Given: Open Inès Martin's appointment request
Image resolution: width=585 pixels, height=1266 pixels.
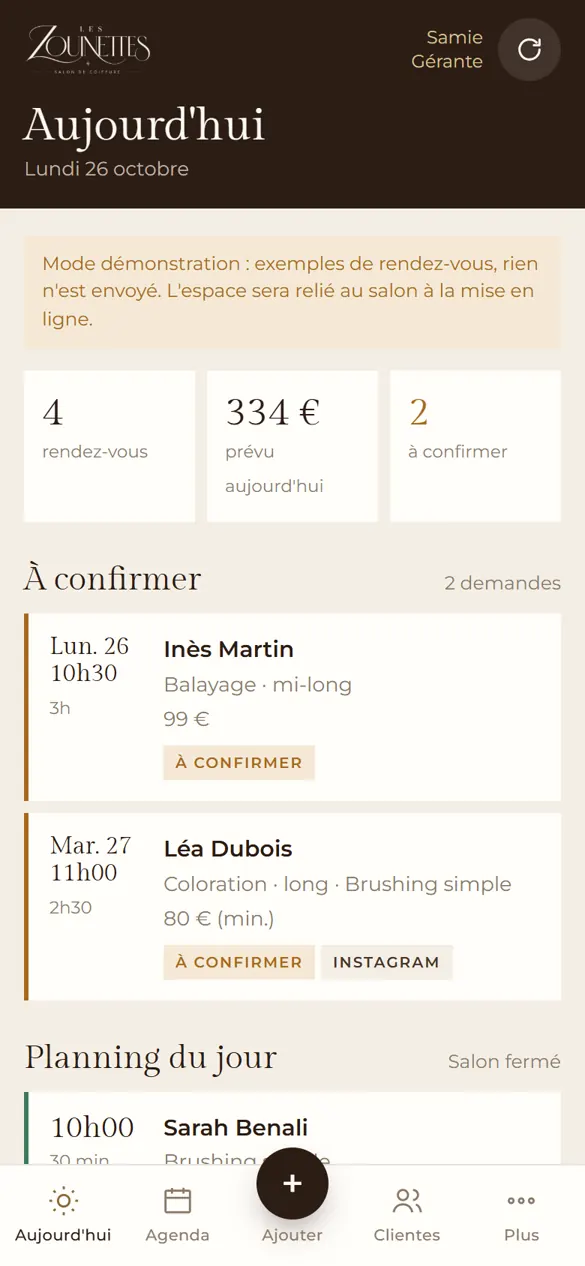Looking at the screenshot, I should (x=293, y=707).
